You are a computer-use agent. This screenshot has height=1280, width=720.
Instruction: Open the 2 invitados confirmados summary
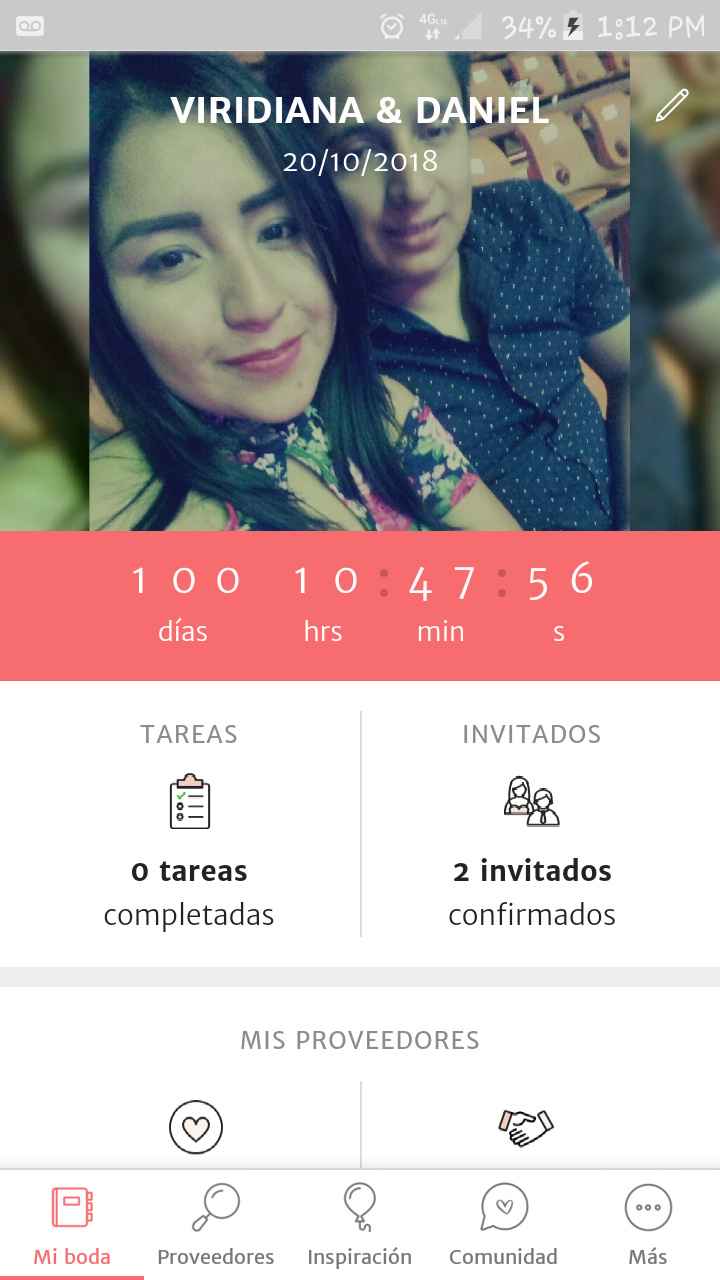[x=531, y=892]
